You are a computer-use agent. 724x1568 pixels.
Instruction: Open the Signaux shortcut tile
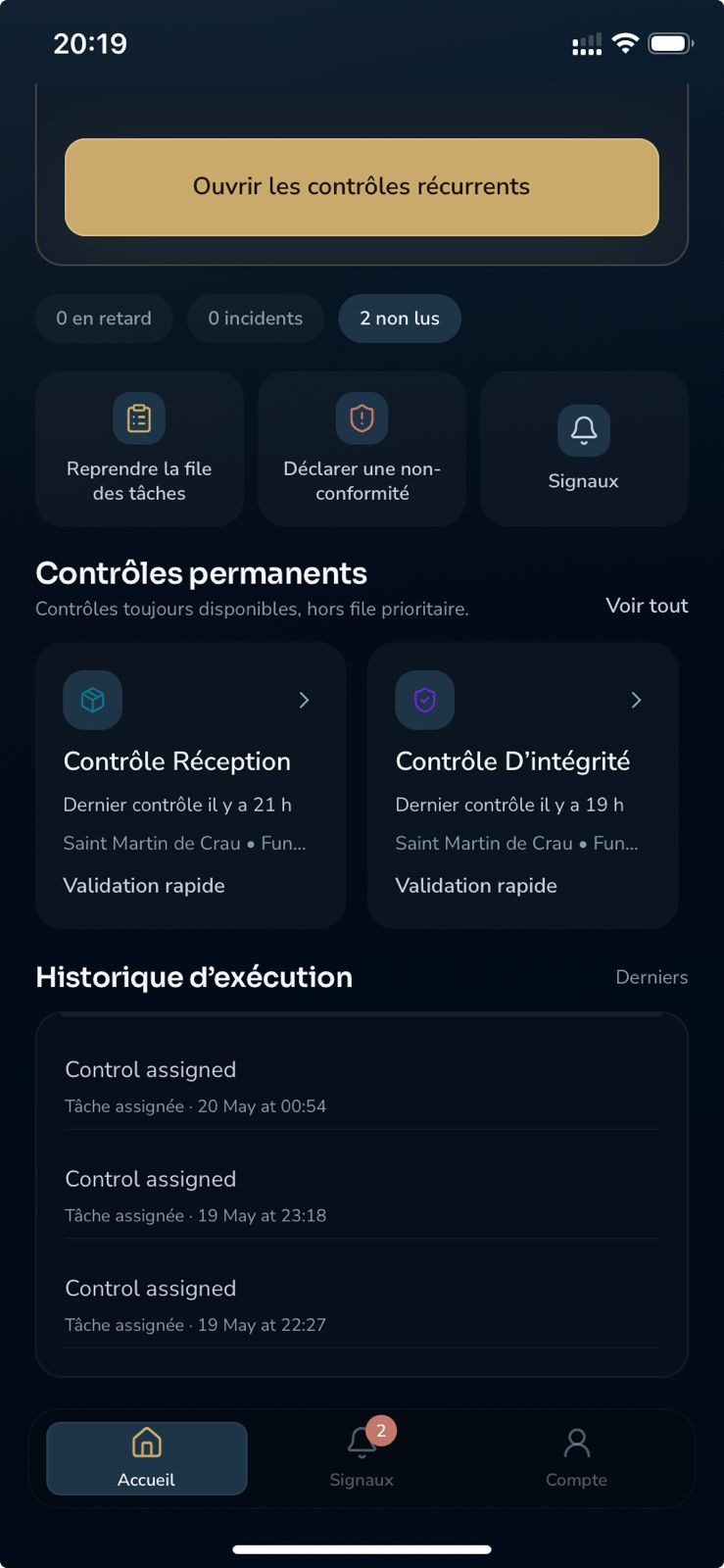coord(584,449)
